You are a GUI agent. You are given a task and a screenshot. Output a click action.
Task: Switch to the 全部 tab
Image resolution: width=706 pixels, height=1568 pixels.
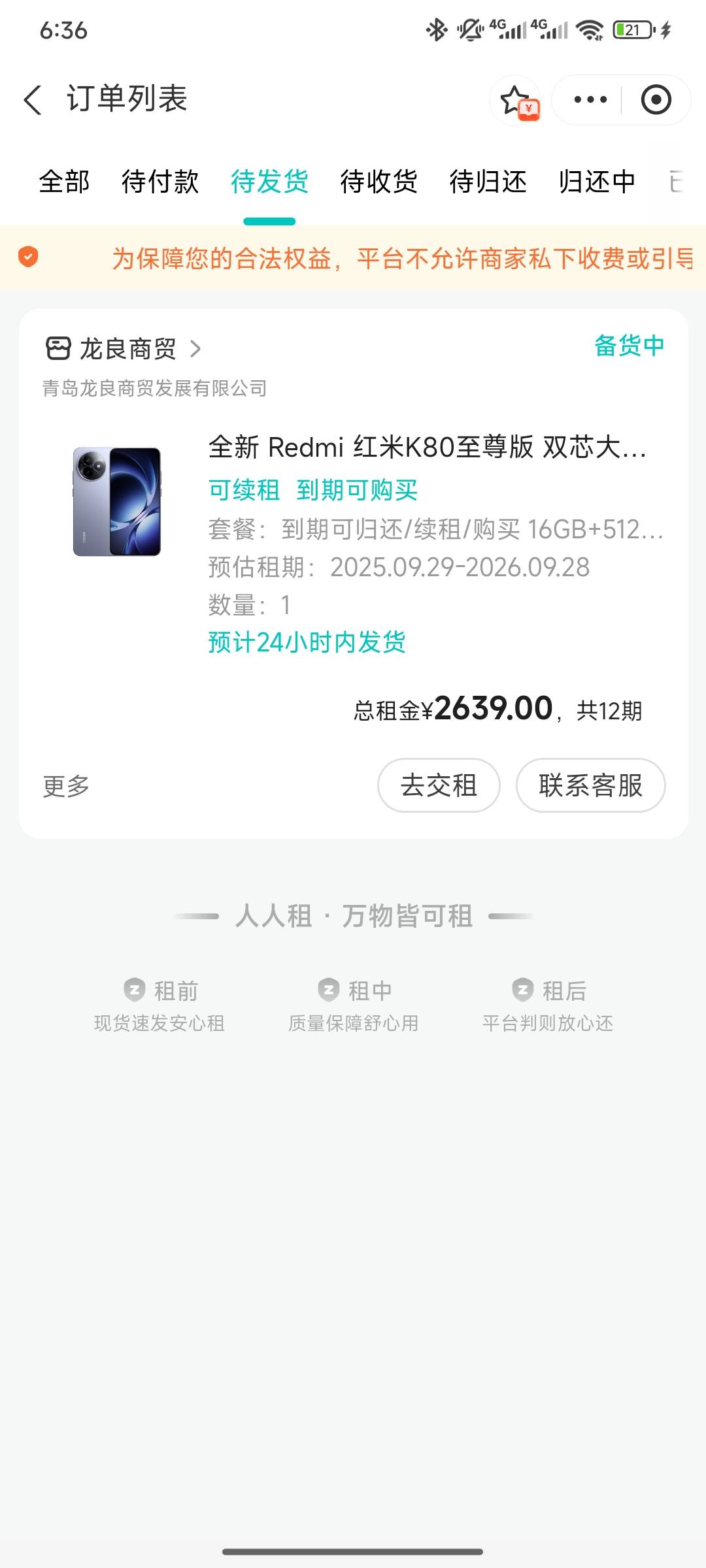tap(64, 182)
